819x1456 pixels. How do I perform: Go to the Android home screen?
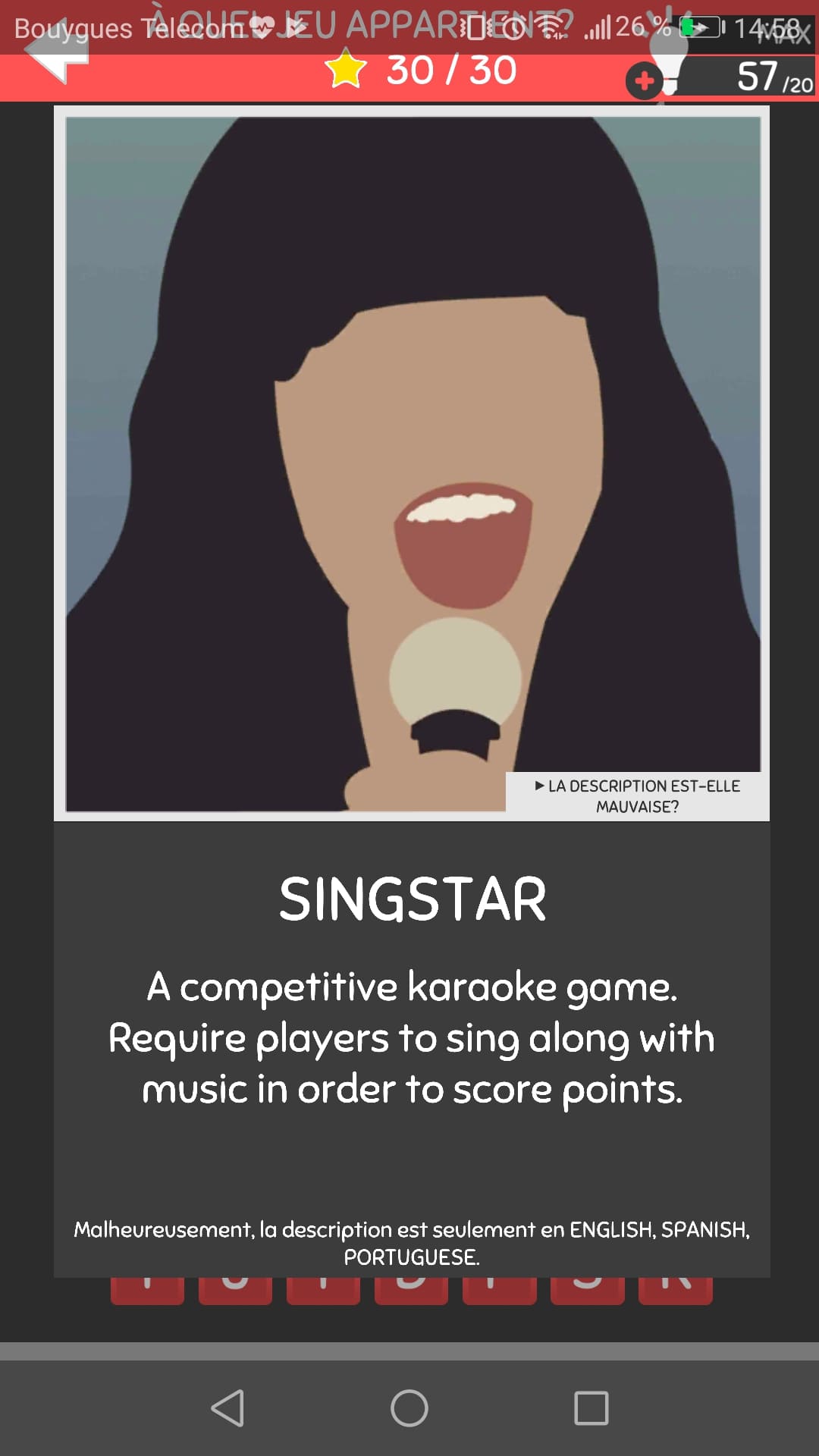pyautogui.click(x=409, y=1408)
